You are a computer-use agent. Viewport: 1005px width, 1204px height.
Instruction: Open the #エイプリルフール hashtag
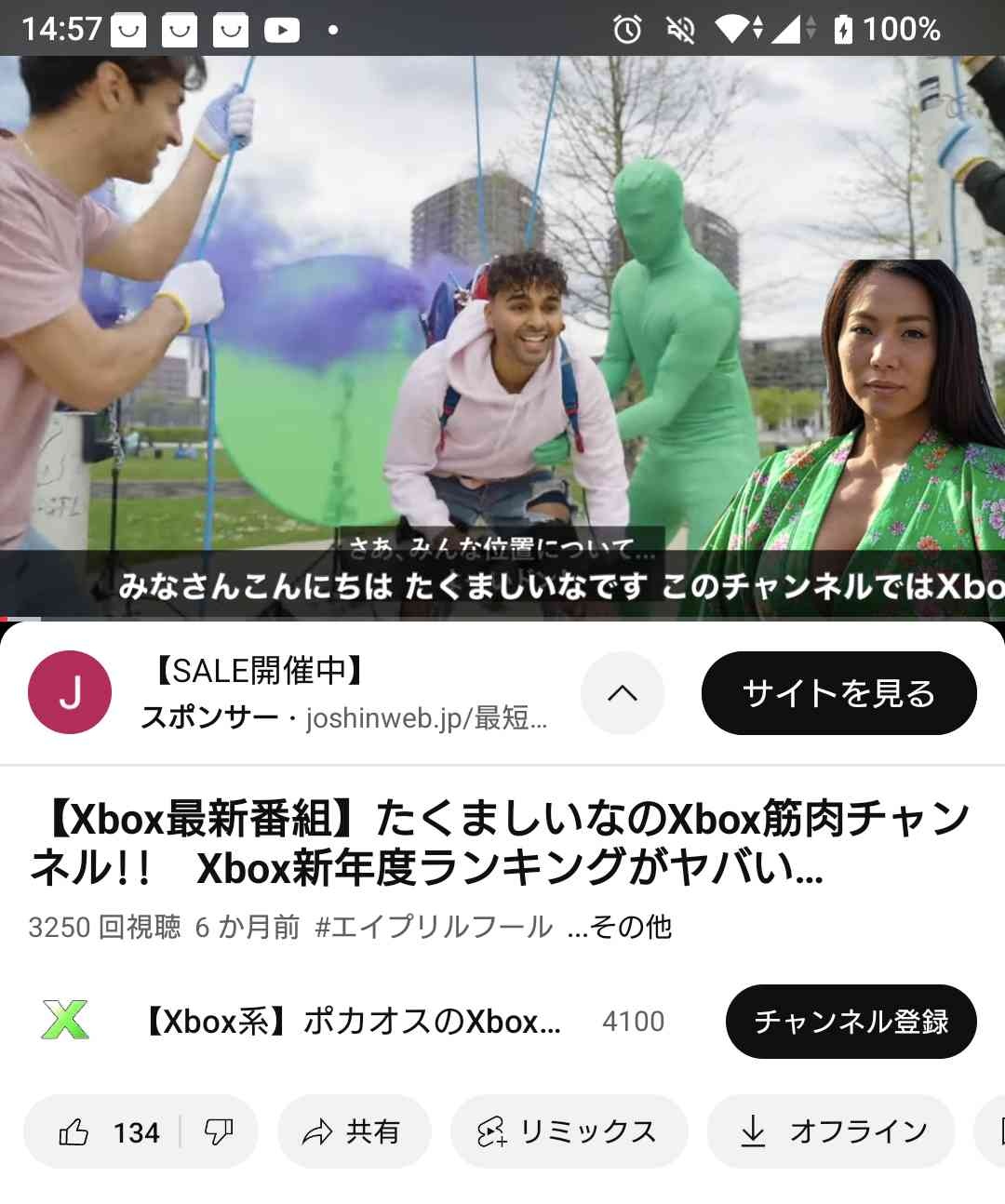click(435, 927)
